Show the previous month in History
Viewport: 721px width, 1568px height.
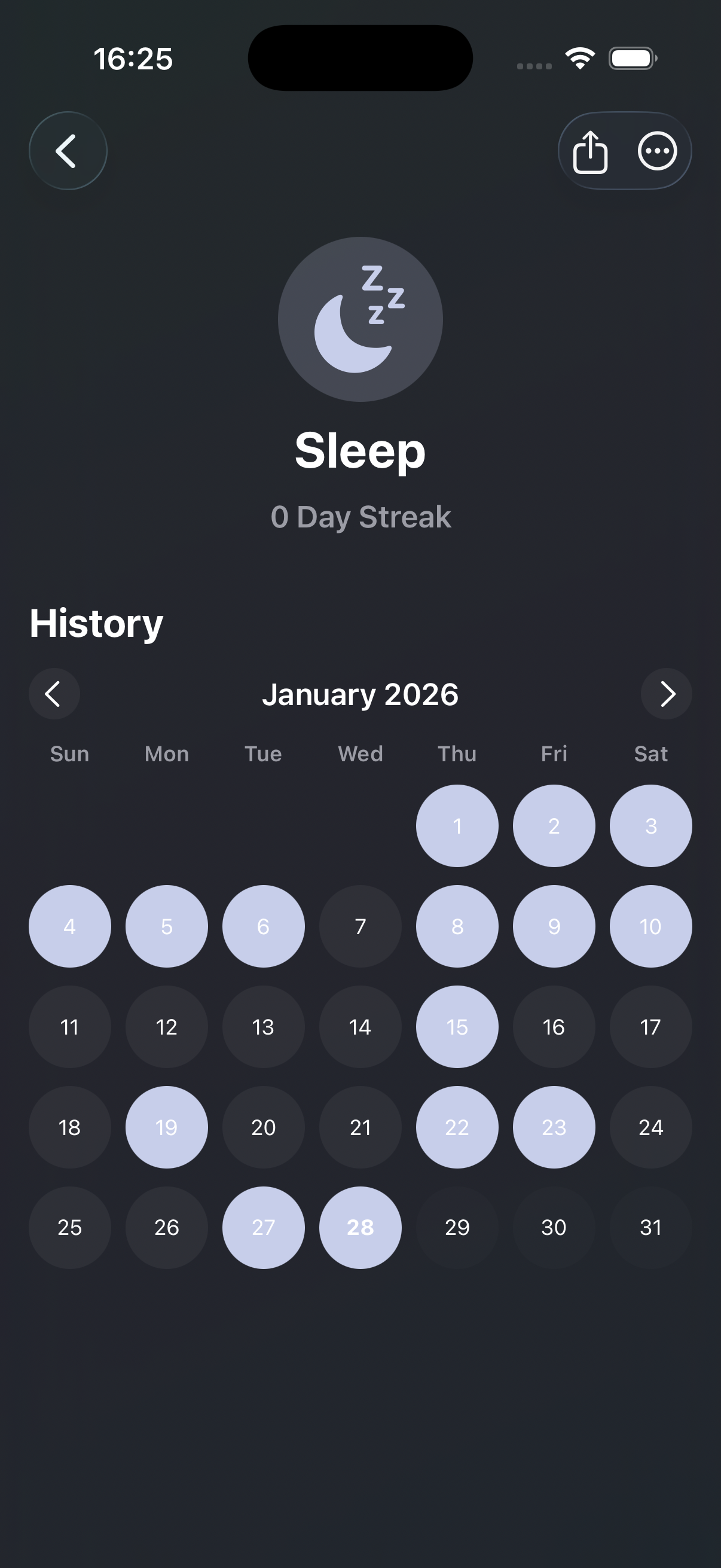[x=54, y=694]
